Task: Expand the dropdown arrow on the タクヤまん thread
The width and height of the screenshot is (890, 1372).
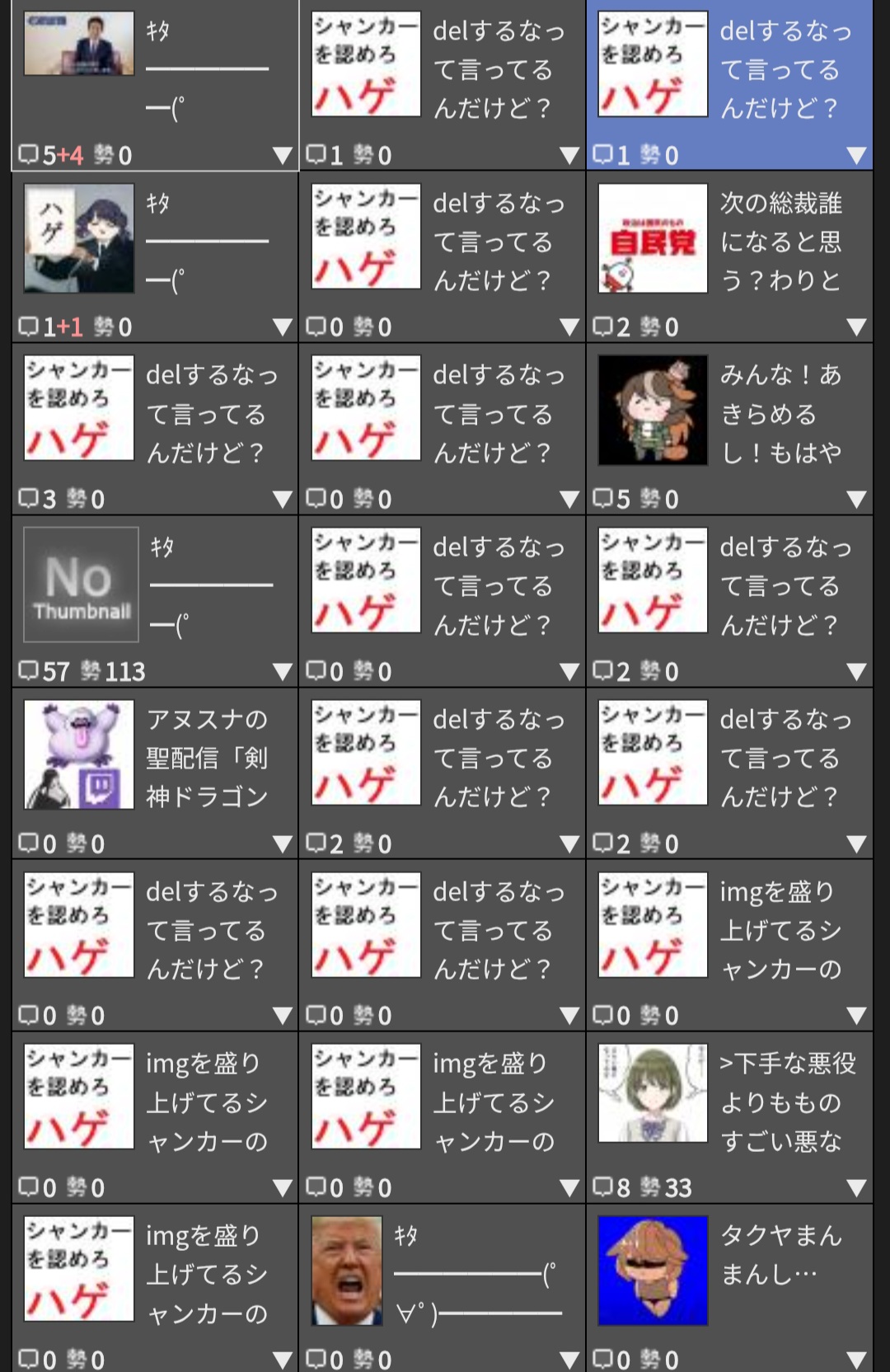Action: click(856, 1360)
